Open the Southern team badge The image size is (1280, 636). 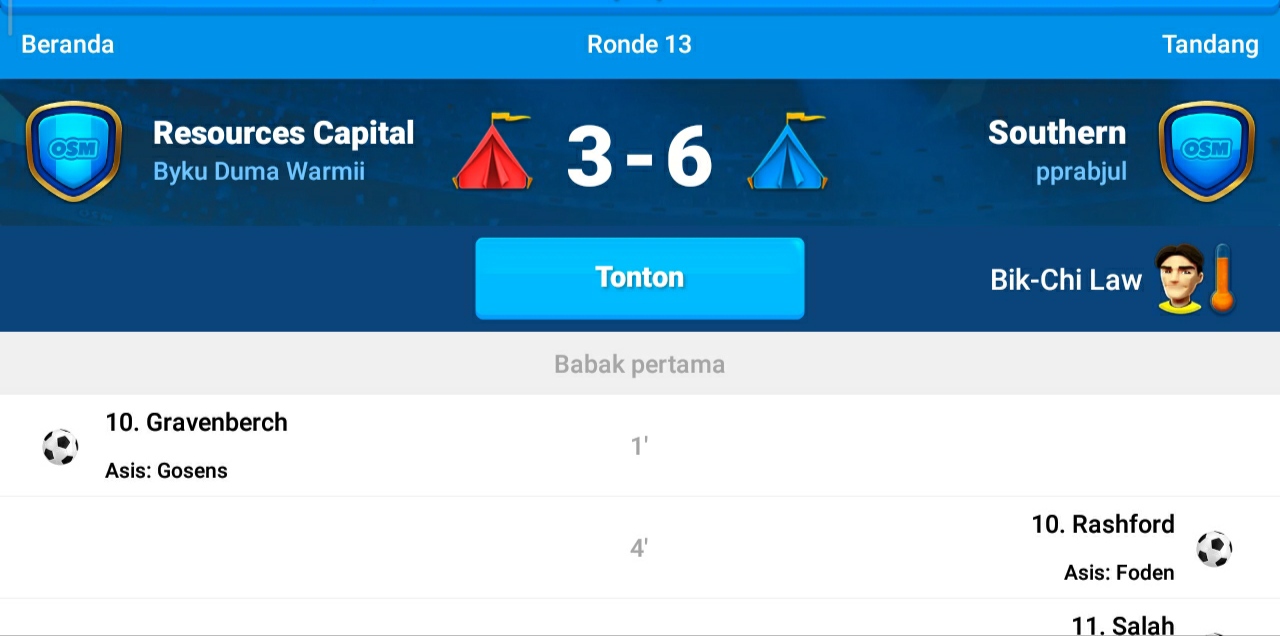[1206, 151]
